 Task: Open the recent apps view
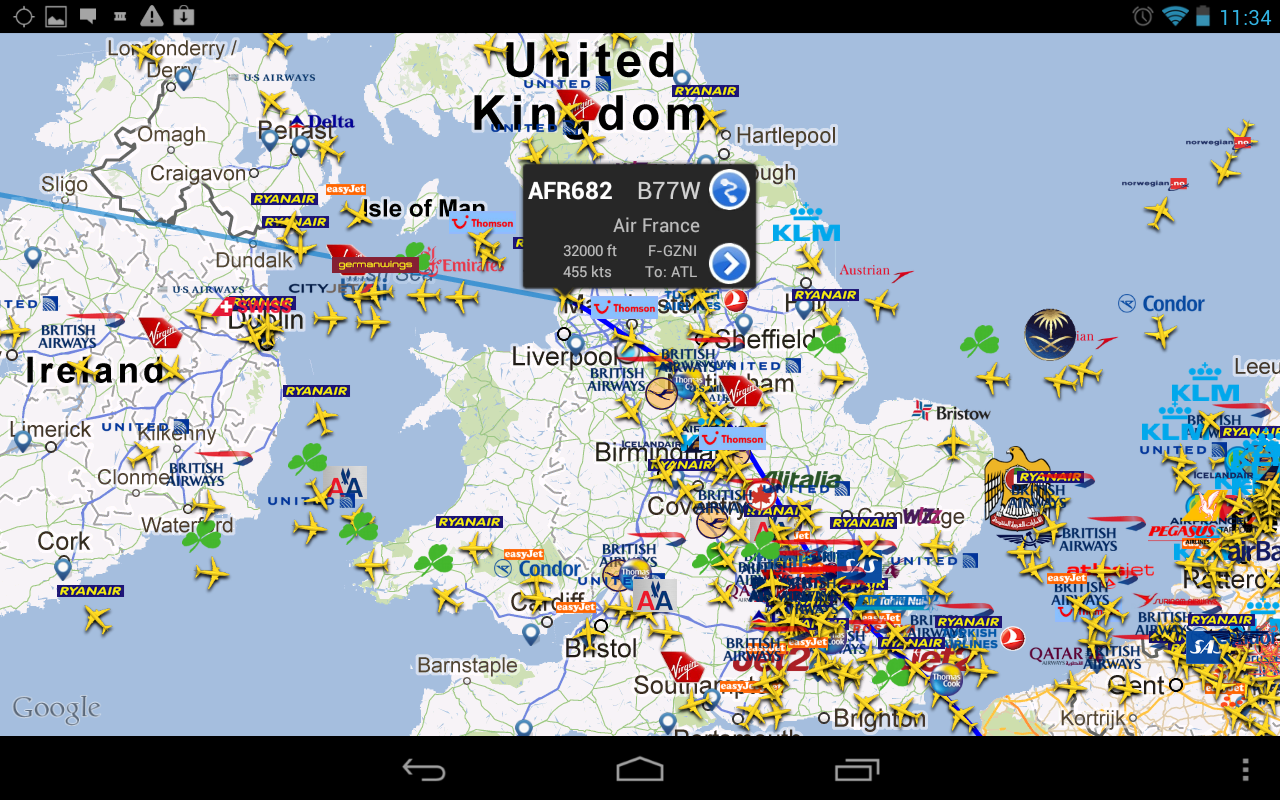[x=857, y=768]
